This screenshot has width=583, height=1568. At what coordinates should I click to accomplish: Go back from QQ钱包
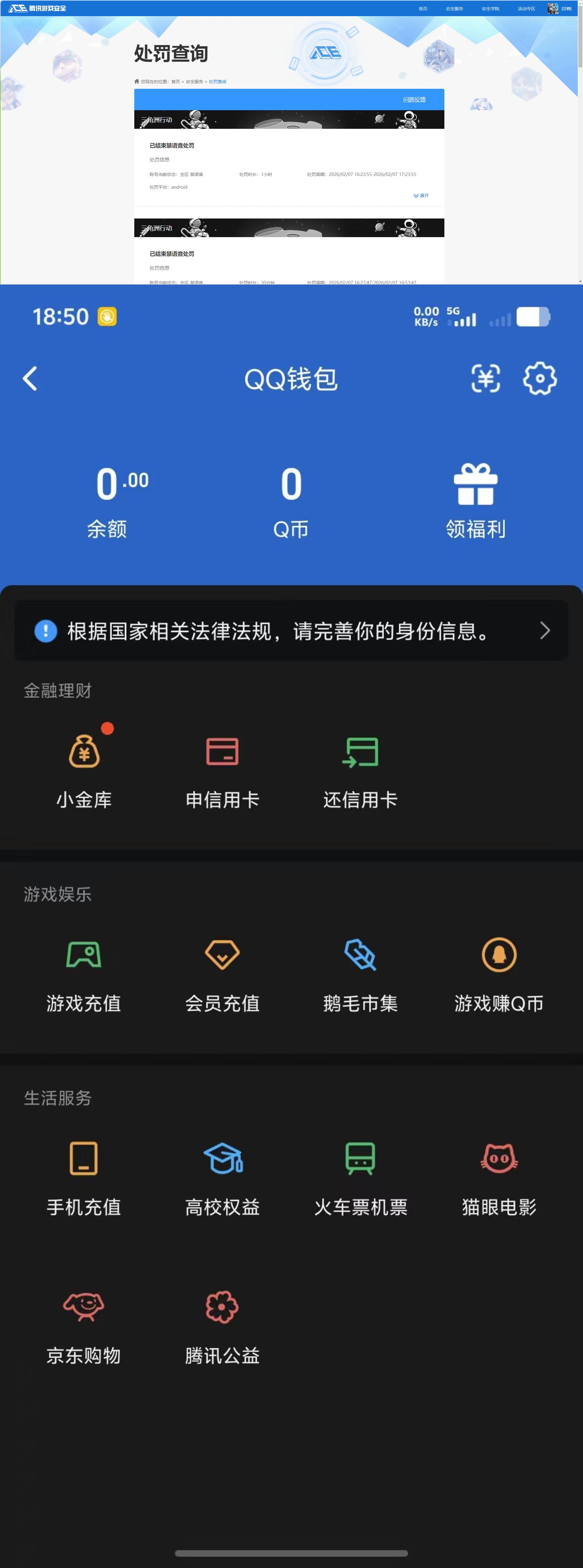(30, 378)
